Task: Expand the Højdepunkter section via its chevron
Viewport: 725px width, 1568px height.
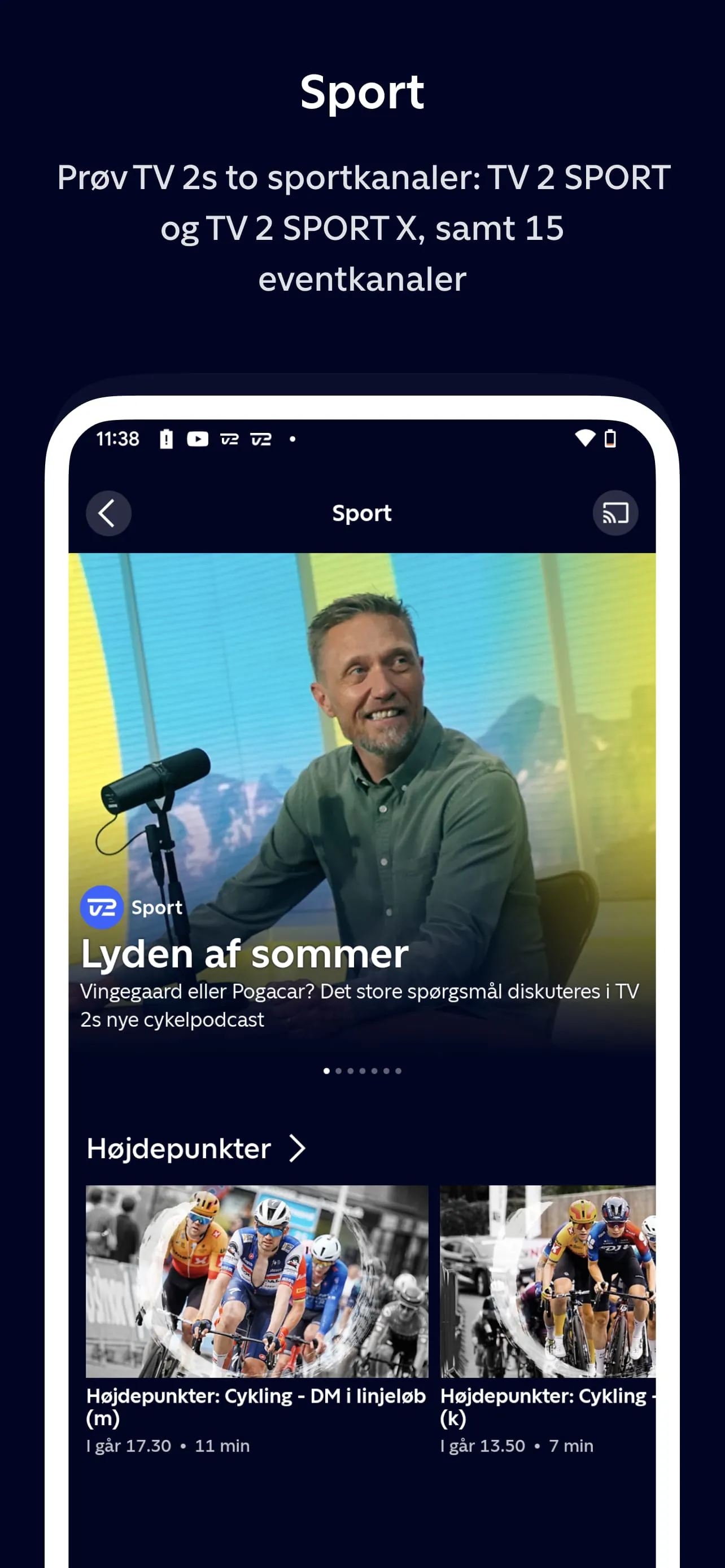Action: click(x=299, y=1148)
